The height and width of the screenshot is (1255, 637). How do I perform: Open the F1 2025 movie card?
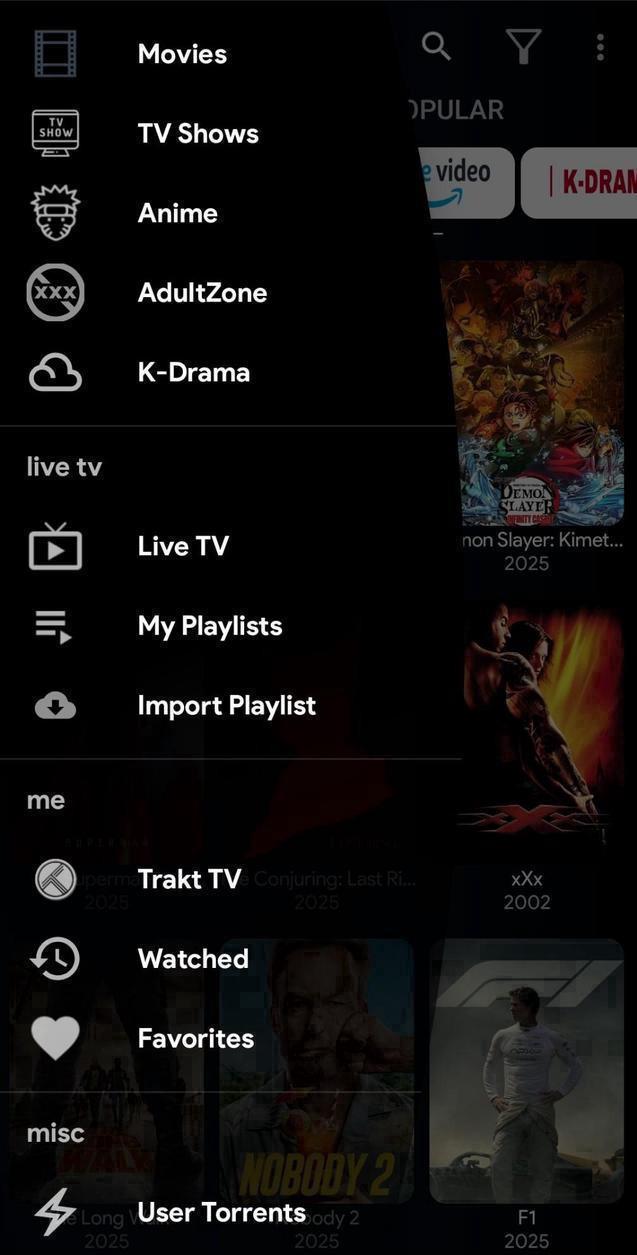point(527,1070)
